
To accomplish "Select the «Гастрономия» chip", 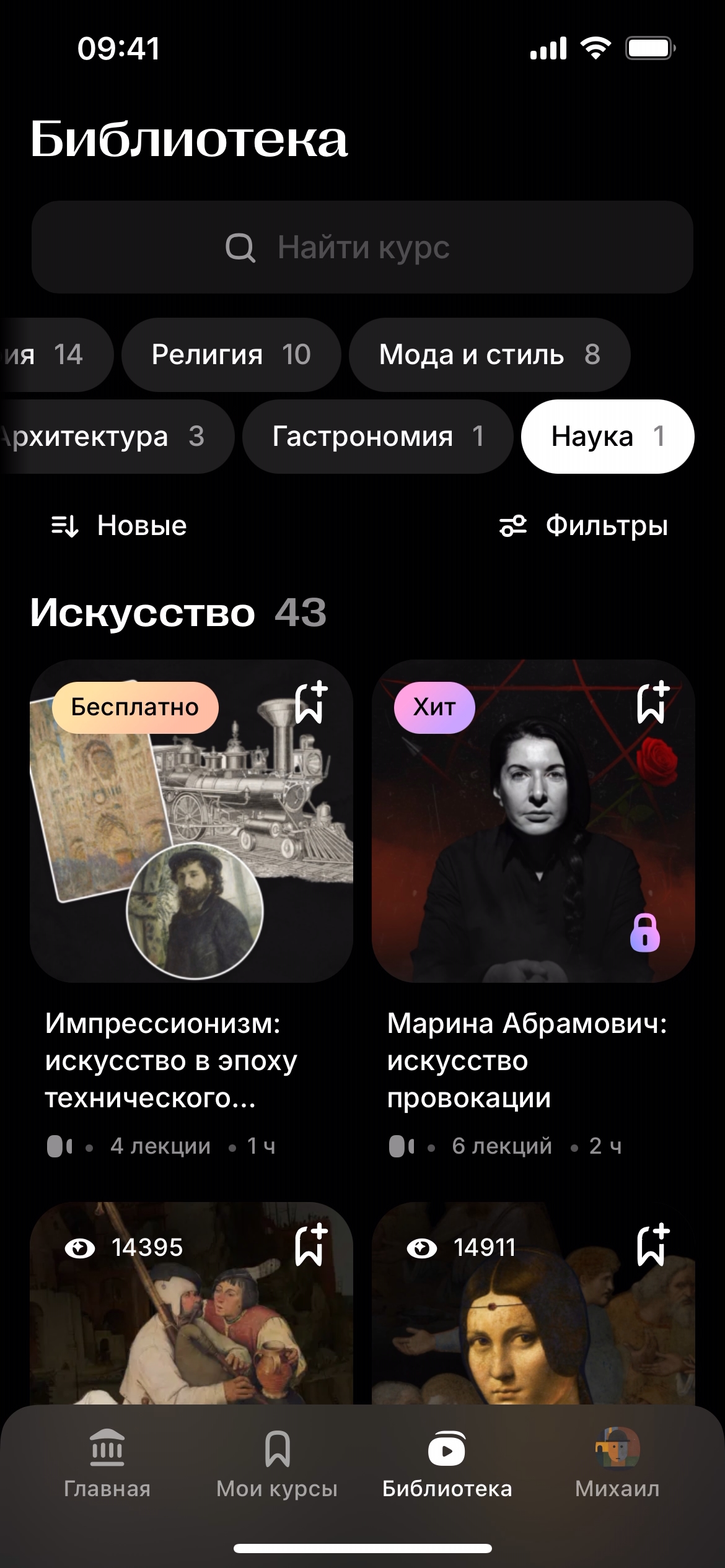I will [x=377, y=437].
